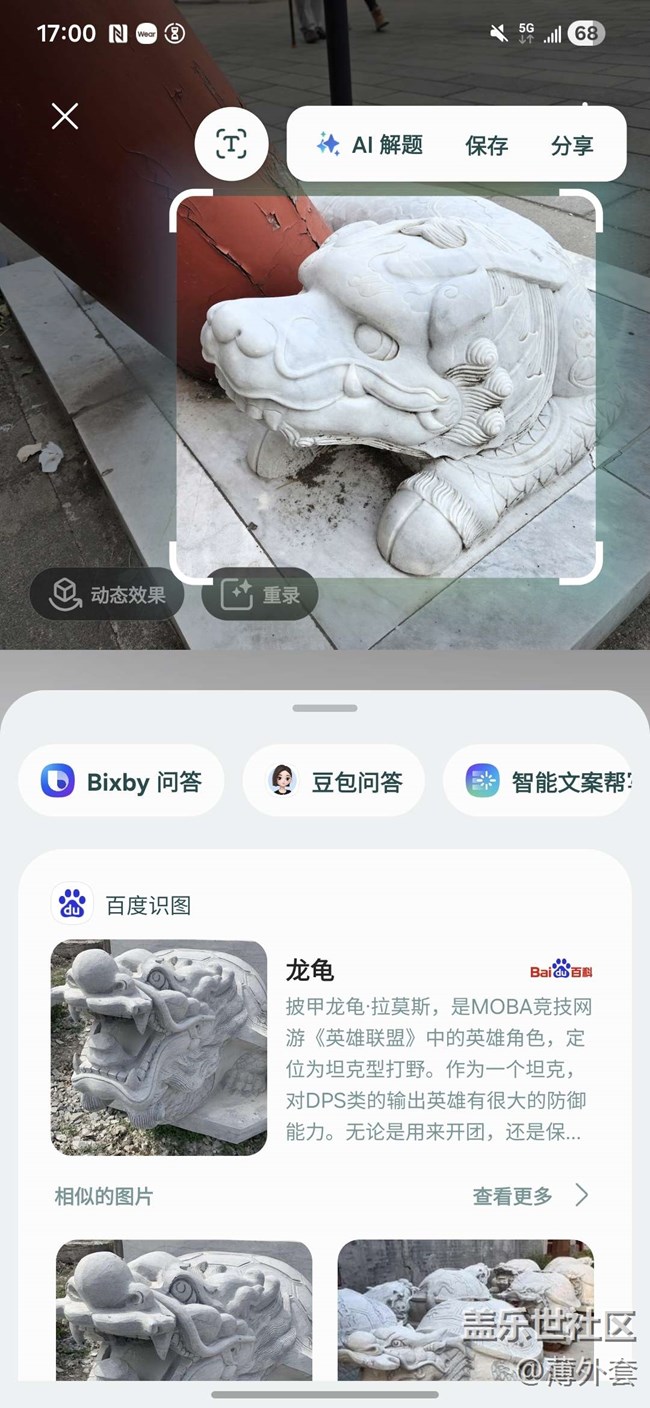Open the similar picture showing many turtle statues

[x=466, y=1310]
